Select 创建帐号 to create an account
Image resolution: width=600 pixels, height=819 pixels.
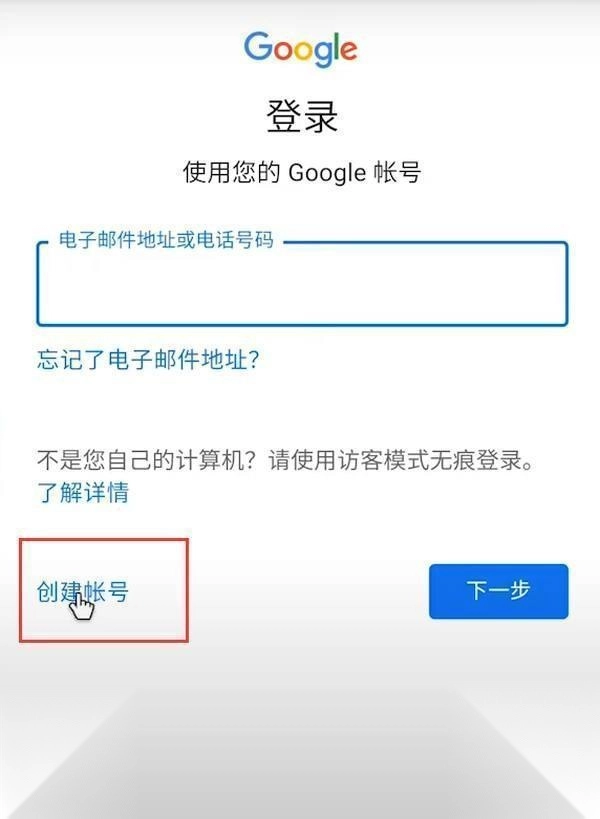pyautogui.click(x=83, y=591)
